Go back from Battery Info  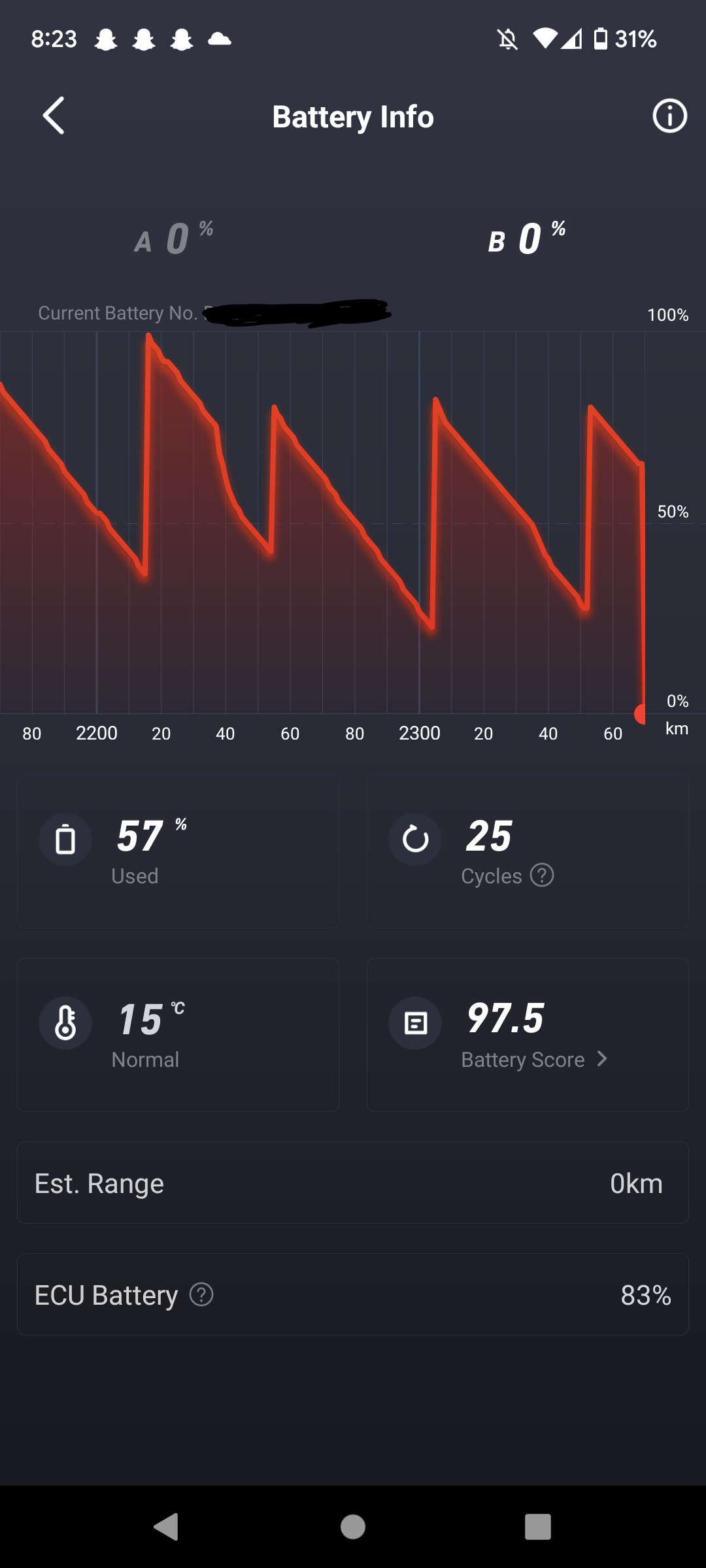[54, 116]
